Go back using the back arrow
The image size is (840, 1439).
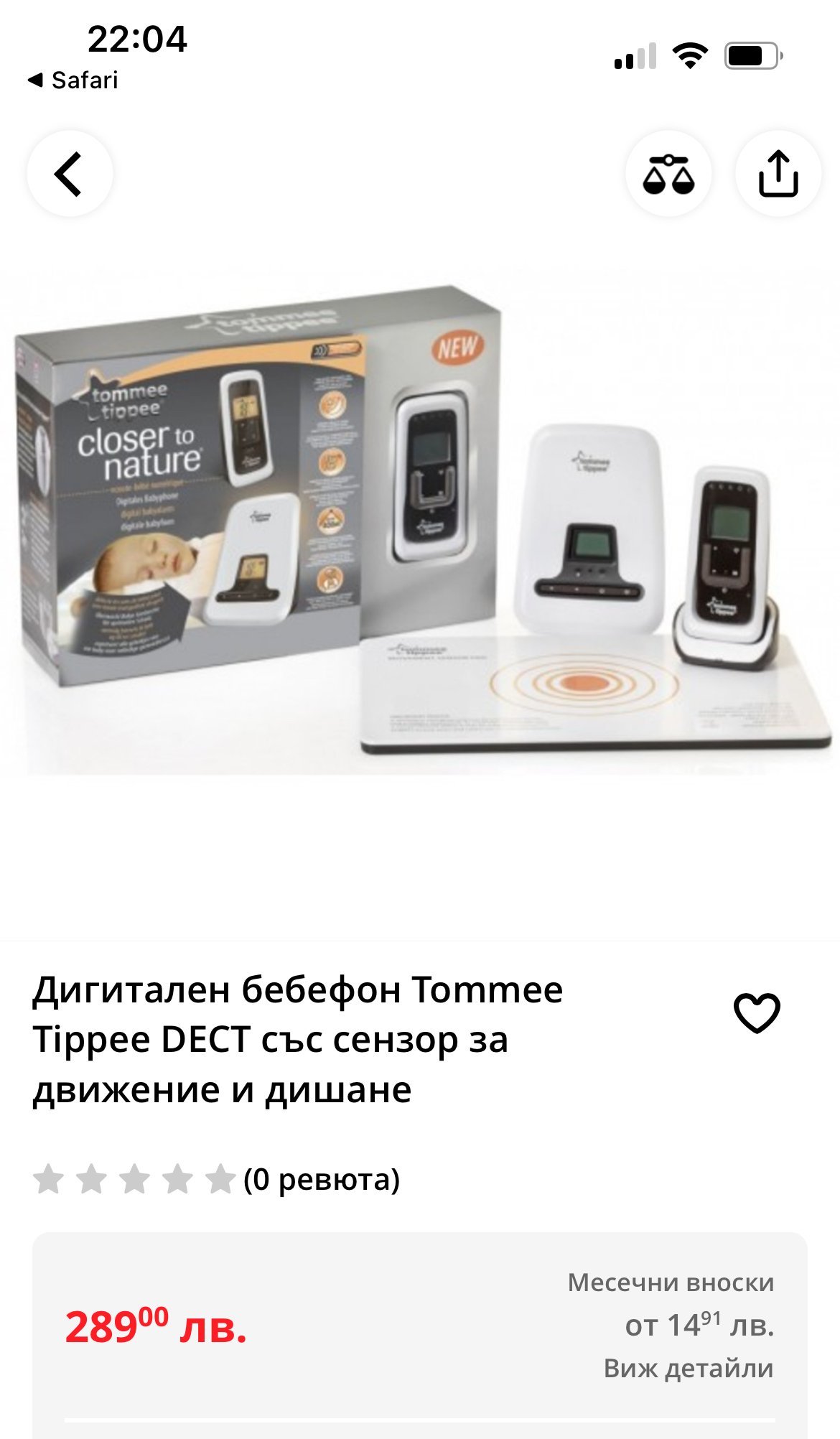coord(70,174)
